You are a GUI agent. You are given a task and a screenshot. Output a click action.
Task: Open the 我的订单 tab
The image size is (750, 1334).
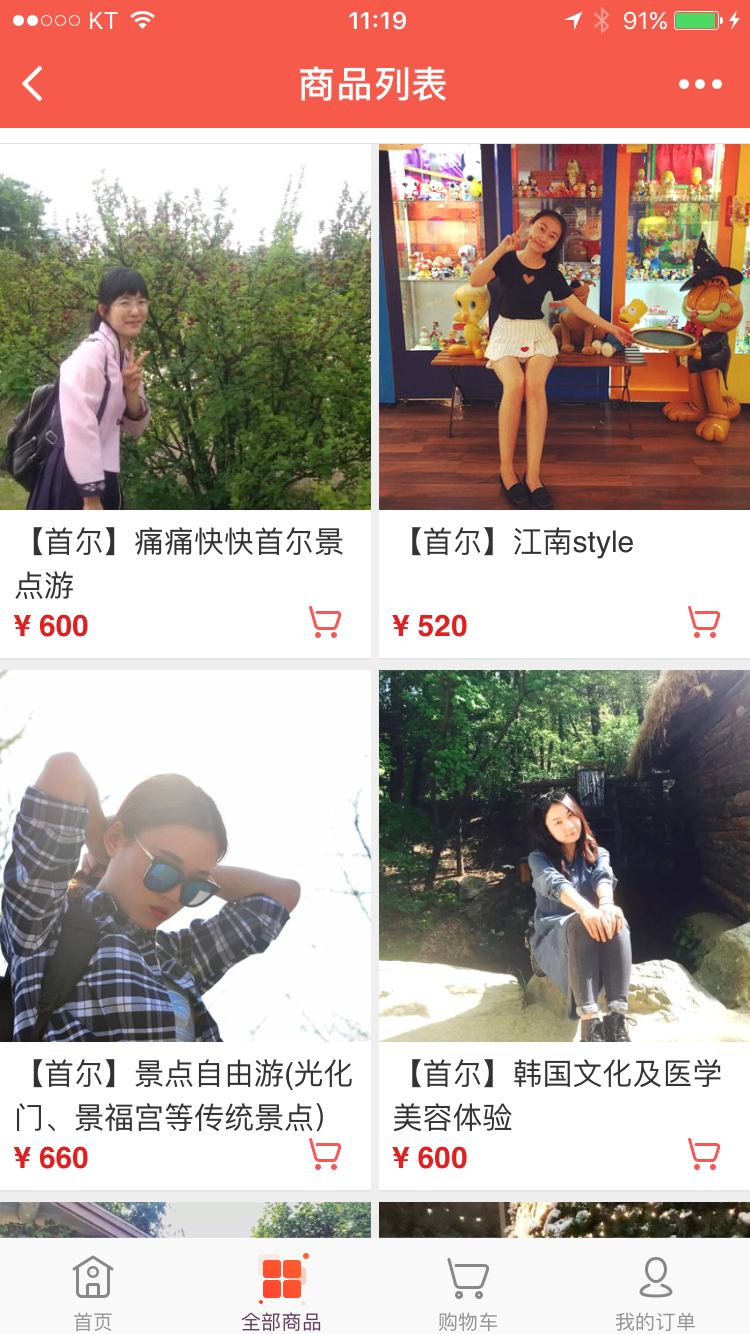pos(655,1292)
